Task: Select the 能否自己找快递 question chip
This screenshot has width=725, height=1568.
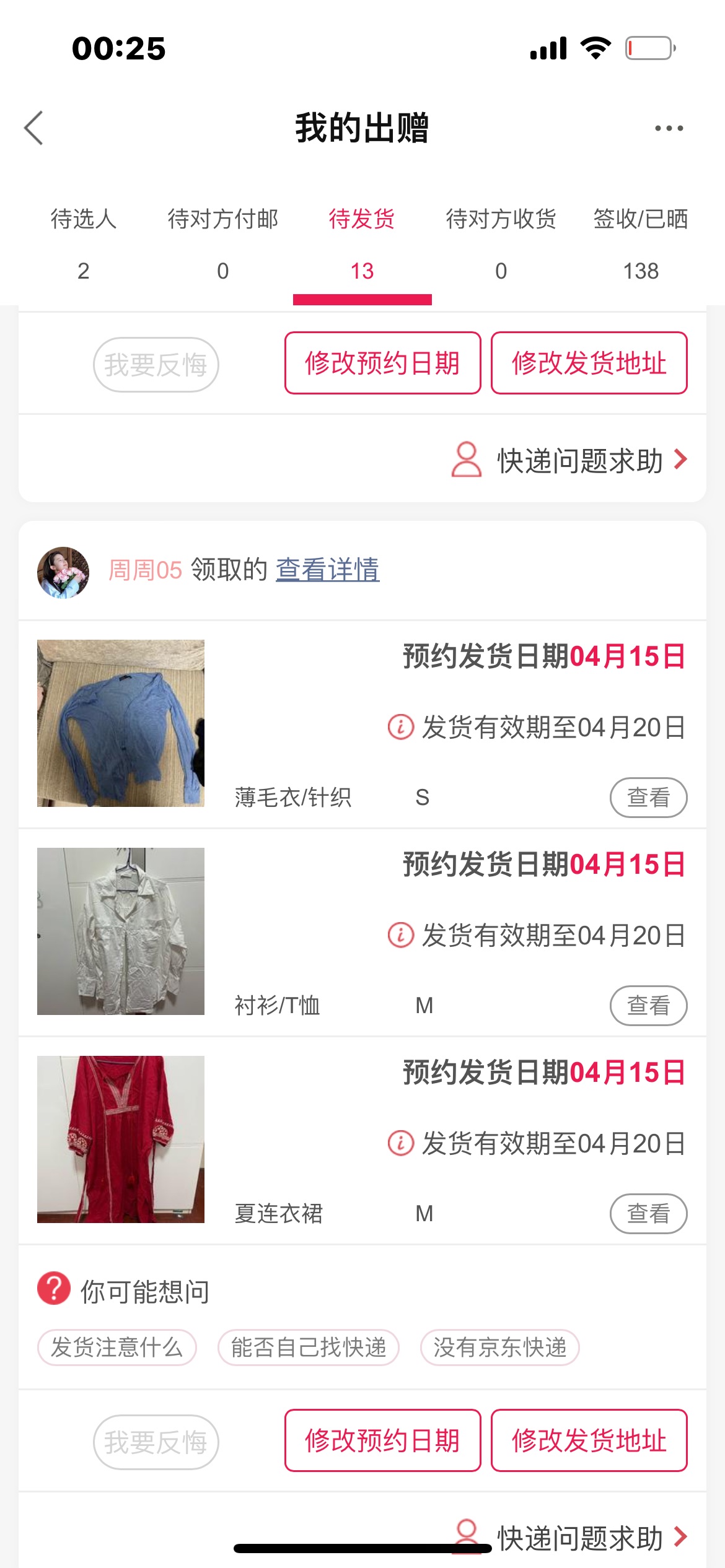Action: pyautogui.click(x=309, y=1348)
